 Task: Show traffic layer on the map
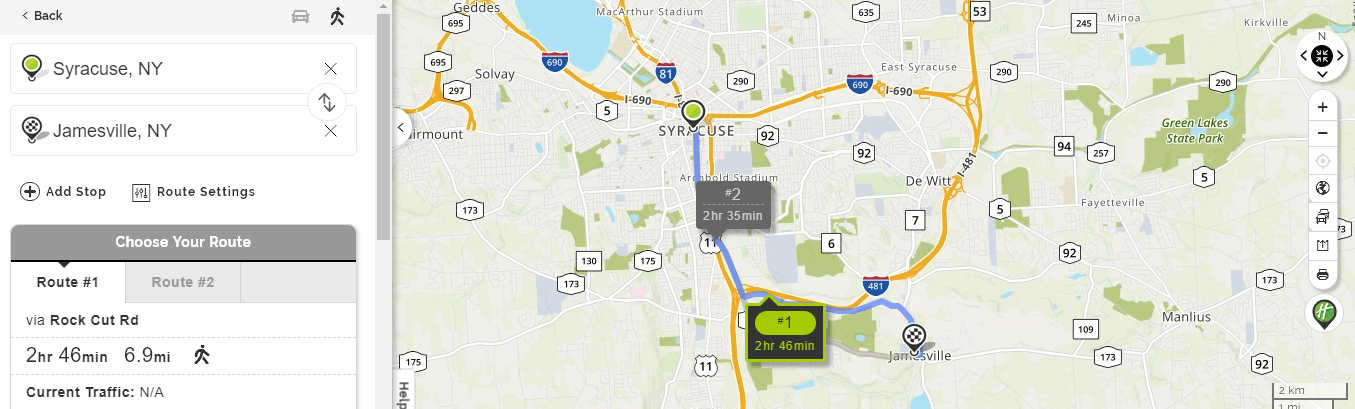click(1322, 217)
